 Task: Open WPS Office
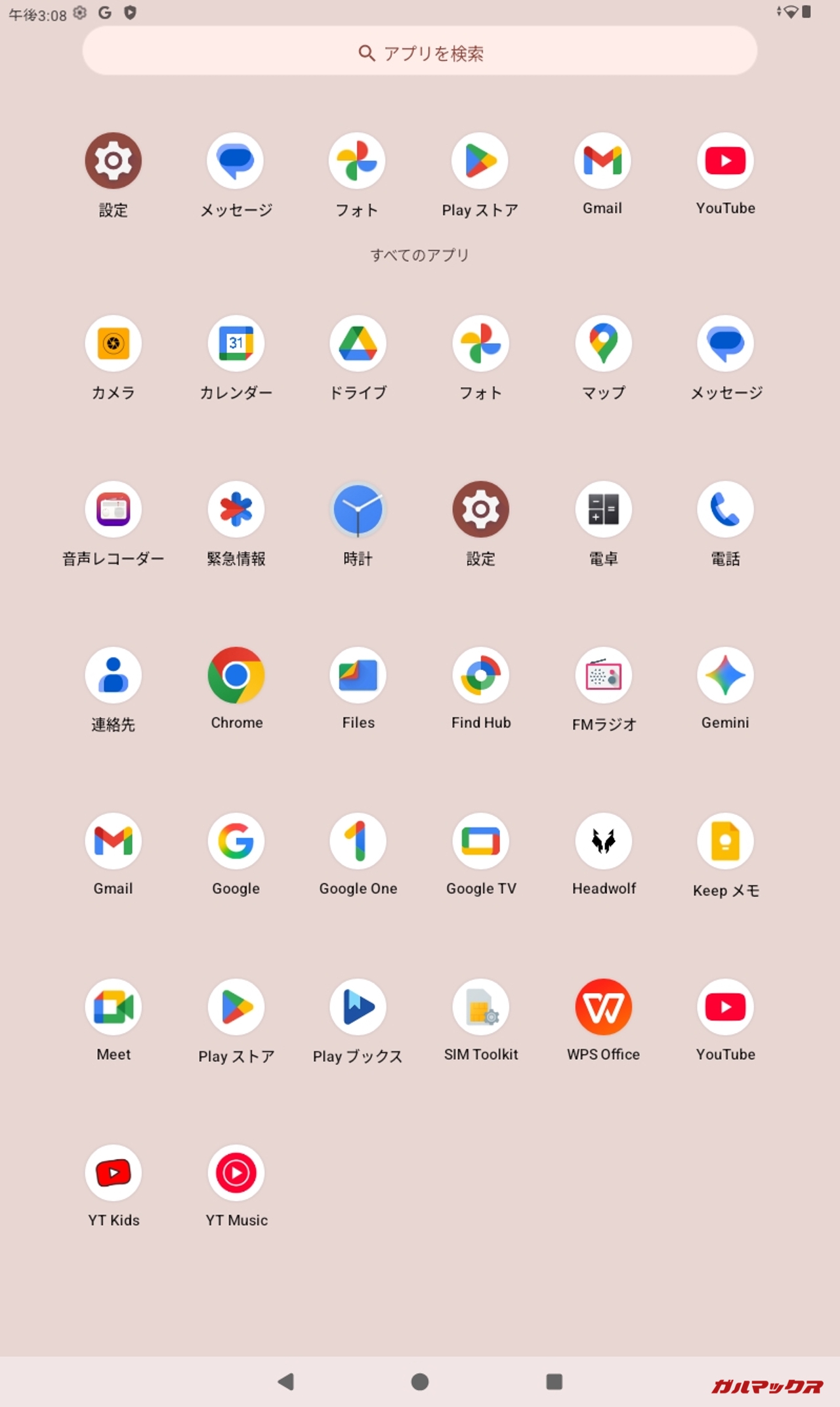tap(603, 1007)
